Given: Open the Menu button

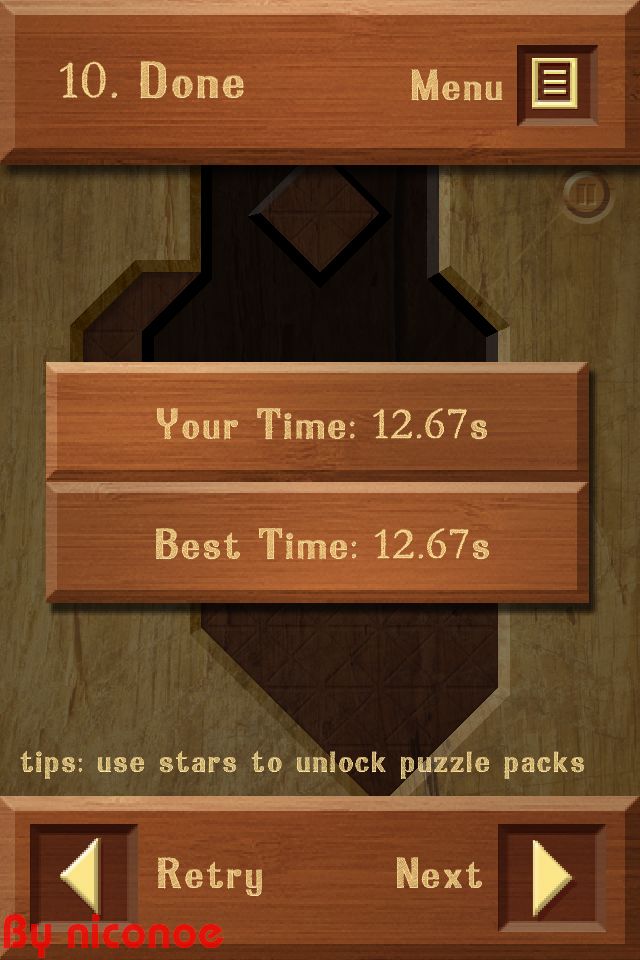Looking at the screenshot, I should click(556, 84).
